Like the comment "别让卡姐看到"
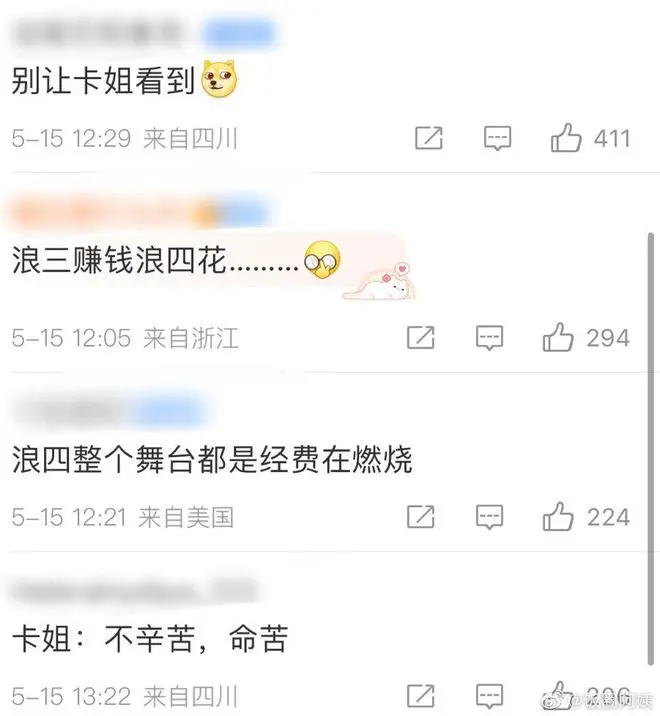Image resolution: width=660 pixels, height=716 pixels. [x=567, y=138]
